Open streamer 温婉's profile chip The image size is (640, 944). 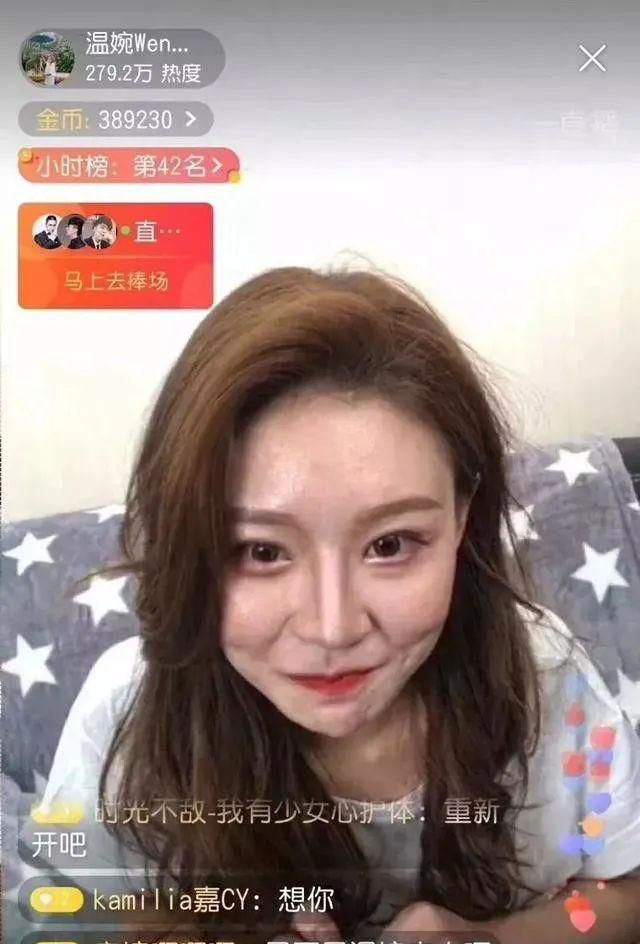point(121,58)
